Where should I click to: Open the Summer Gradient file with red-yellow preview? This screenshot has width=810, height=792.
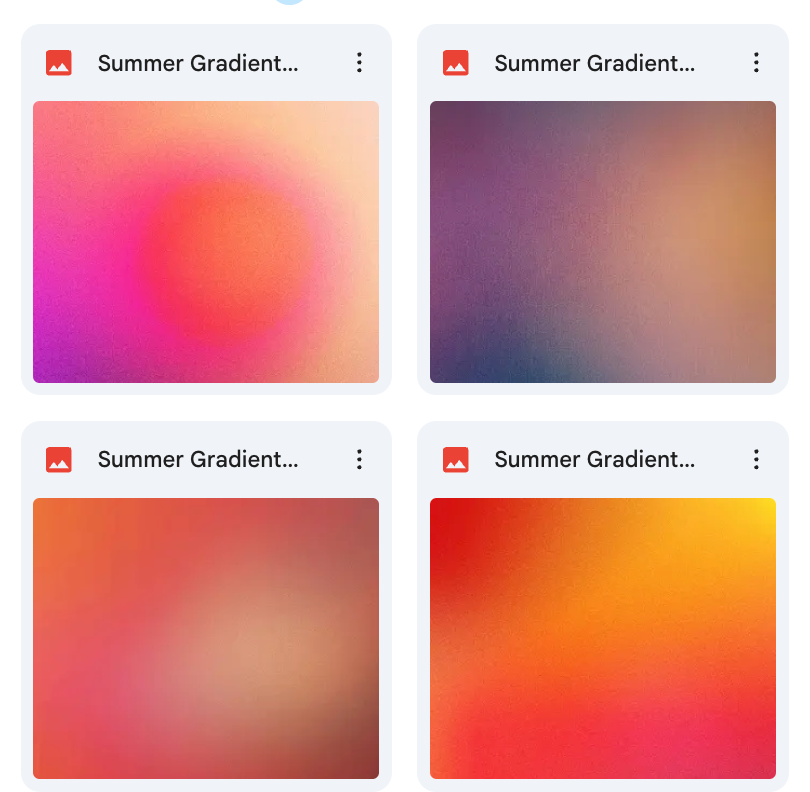coord(602,638)
